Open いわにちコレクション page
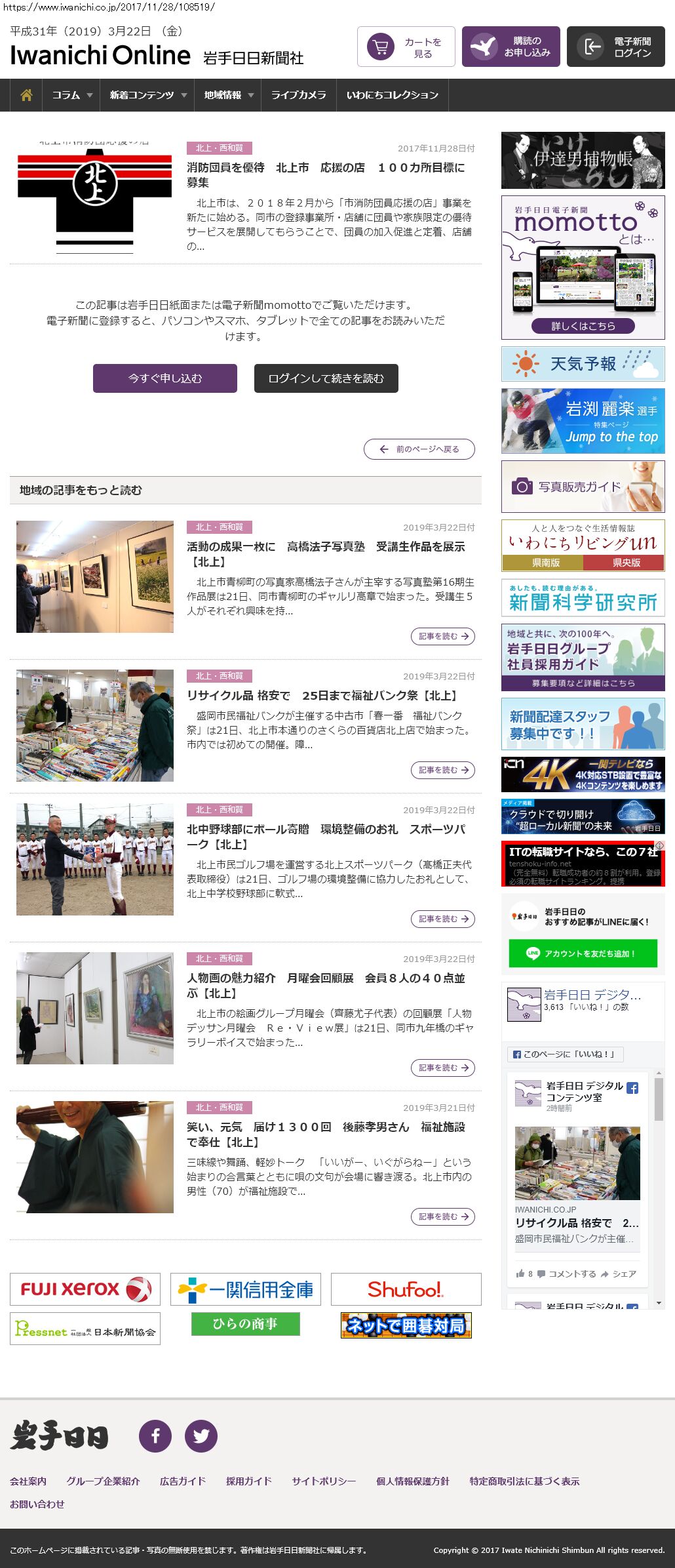 click(392, 95)
